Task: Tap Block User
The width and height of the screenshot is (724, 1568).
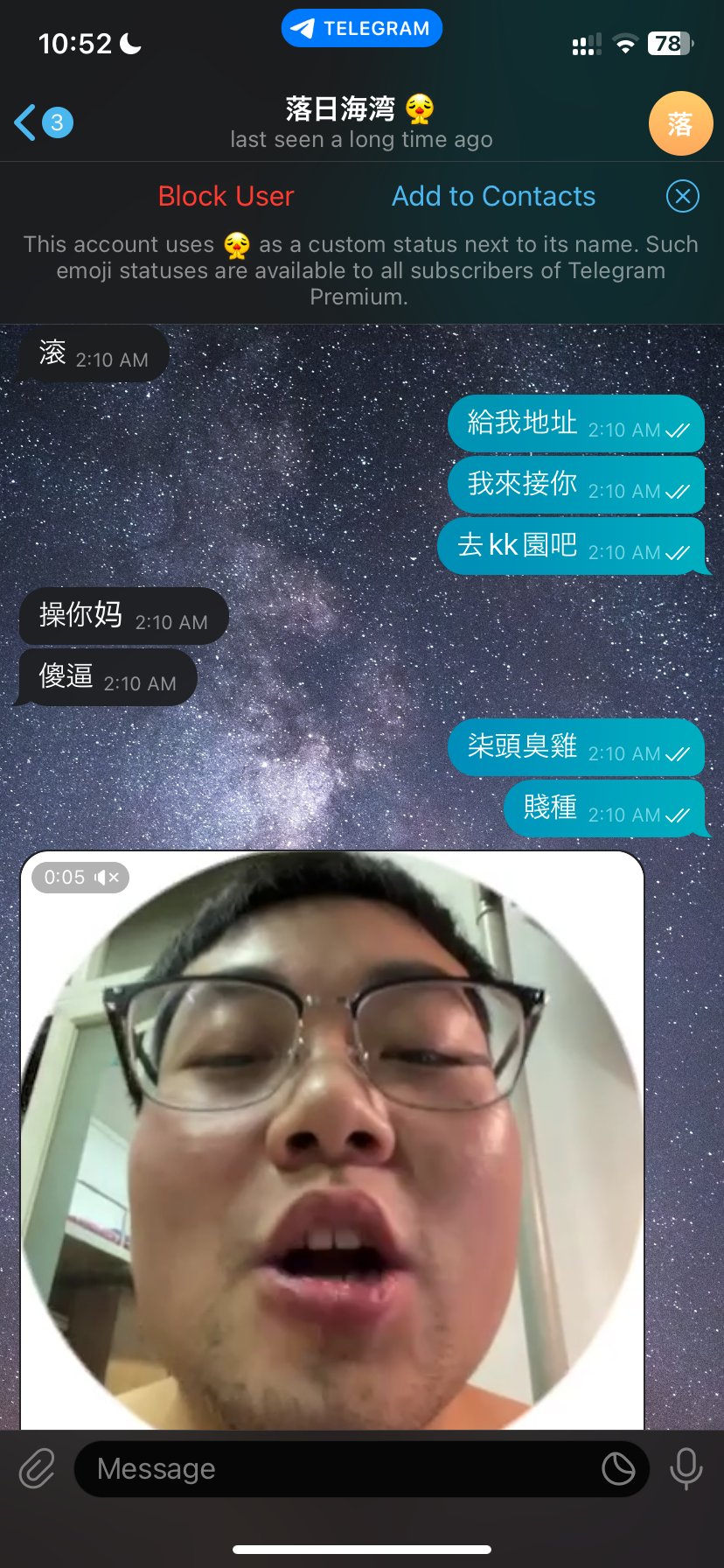Action: point(226,196)
